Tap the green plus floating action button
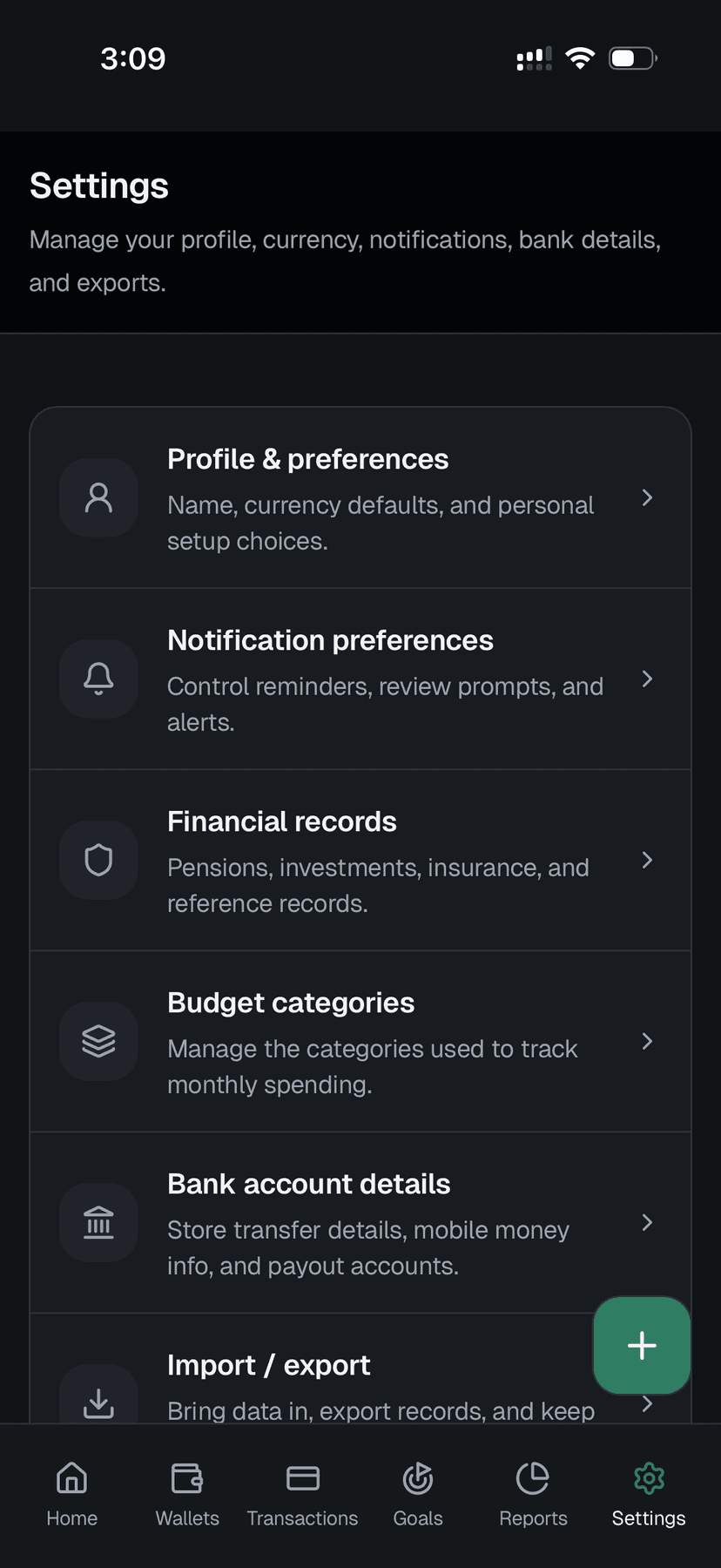The width and height of the screenshot is (721, 1568). tap(642, 1345)
